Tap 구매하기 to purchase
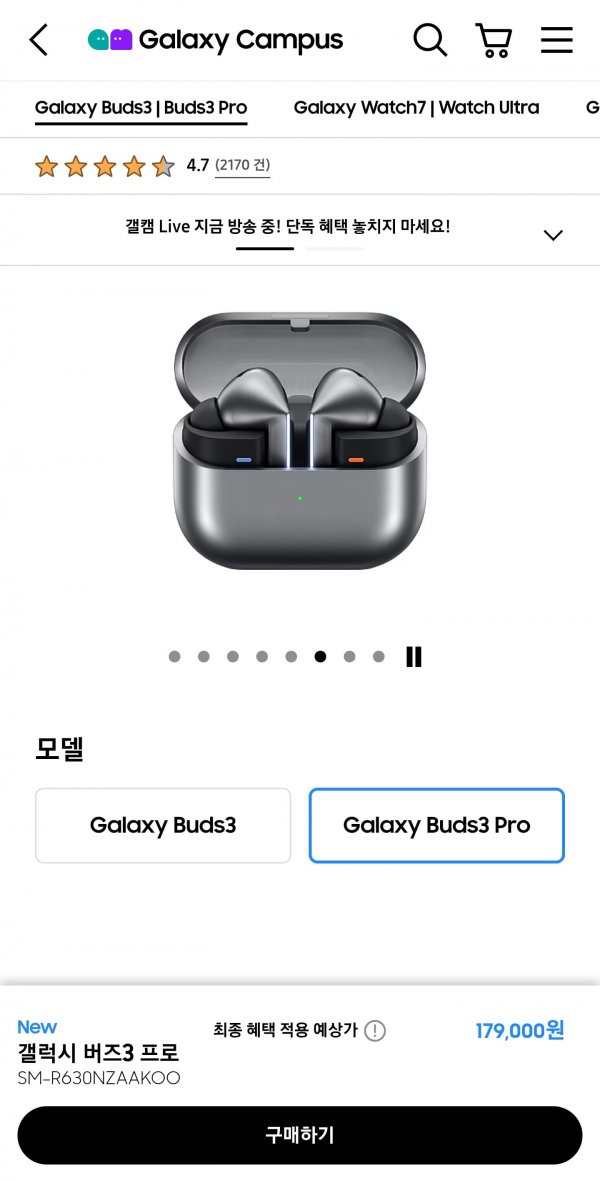This screenshot has height=1182, width=600. (x=300, y=1135)
